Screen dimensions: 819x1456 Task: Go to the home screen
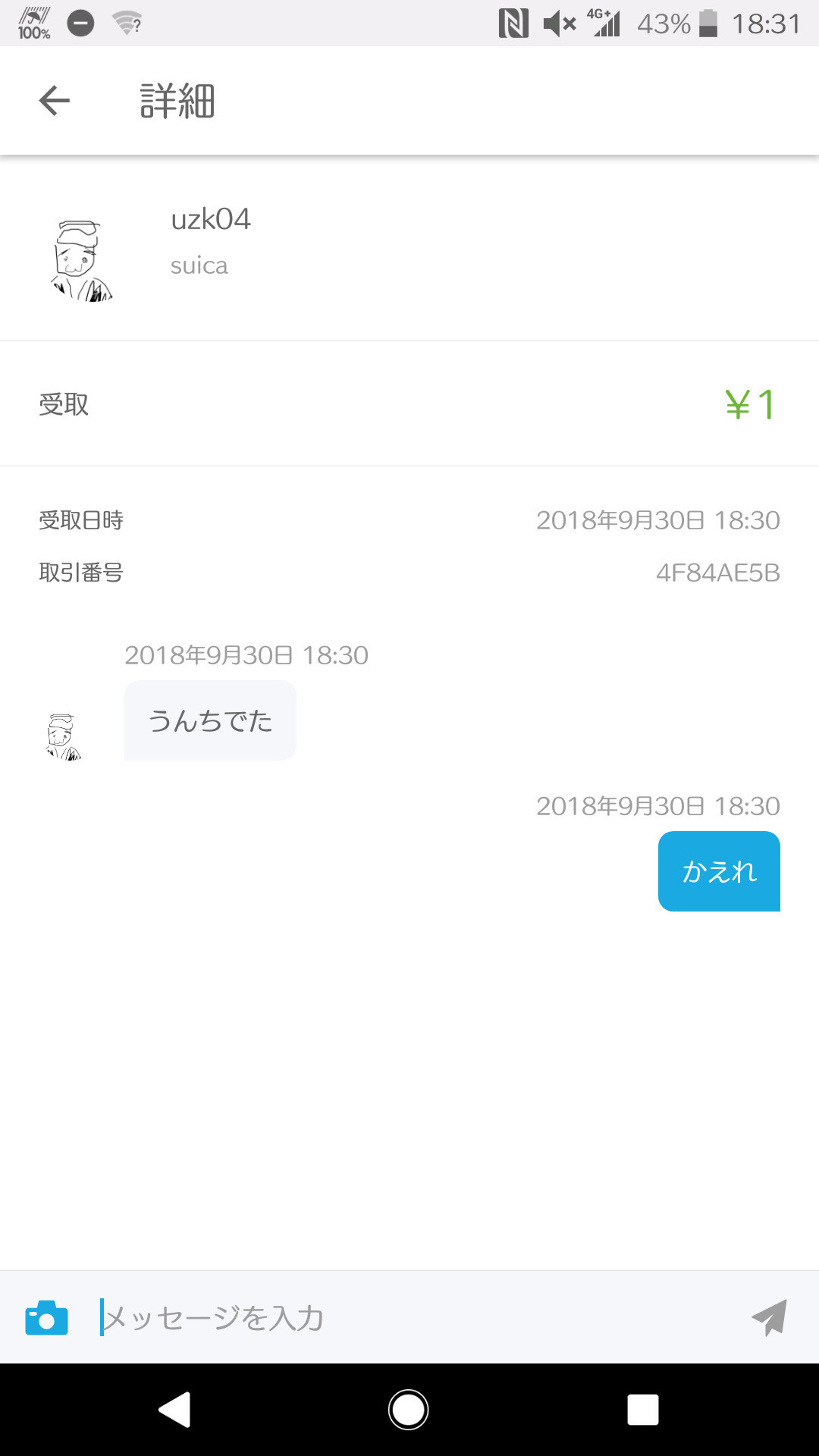[x=409, y=1410]
